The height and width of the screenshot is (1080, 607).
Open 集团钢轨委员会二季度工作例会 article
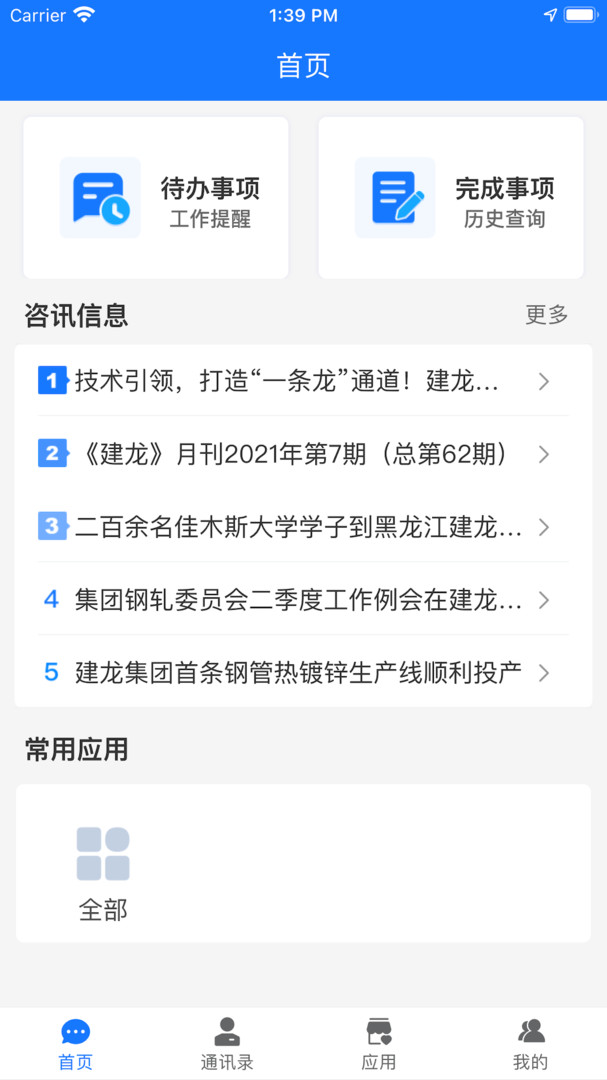[x=295, y=600]
